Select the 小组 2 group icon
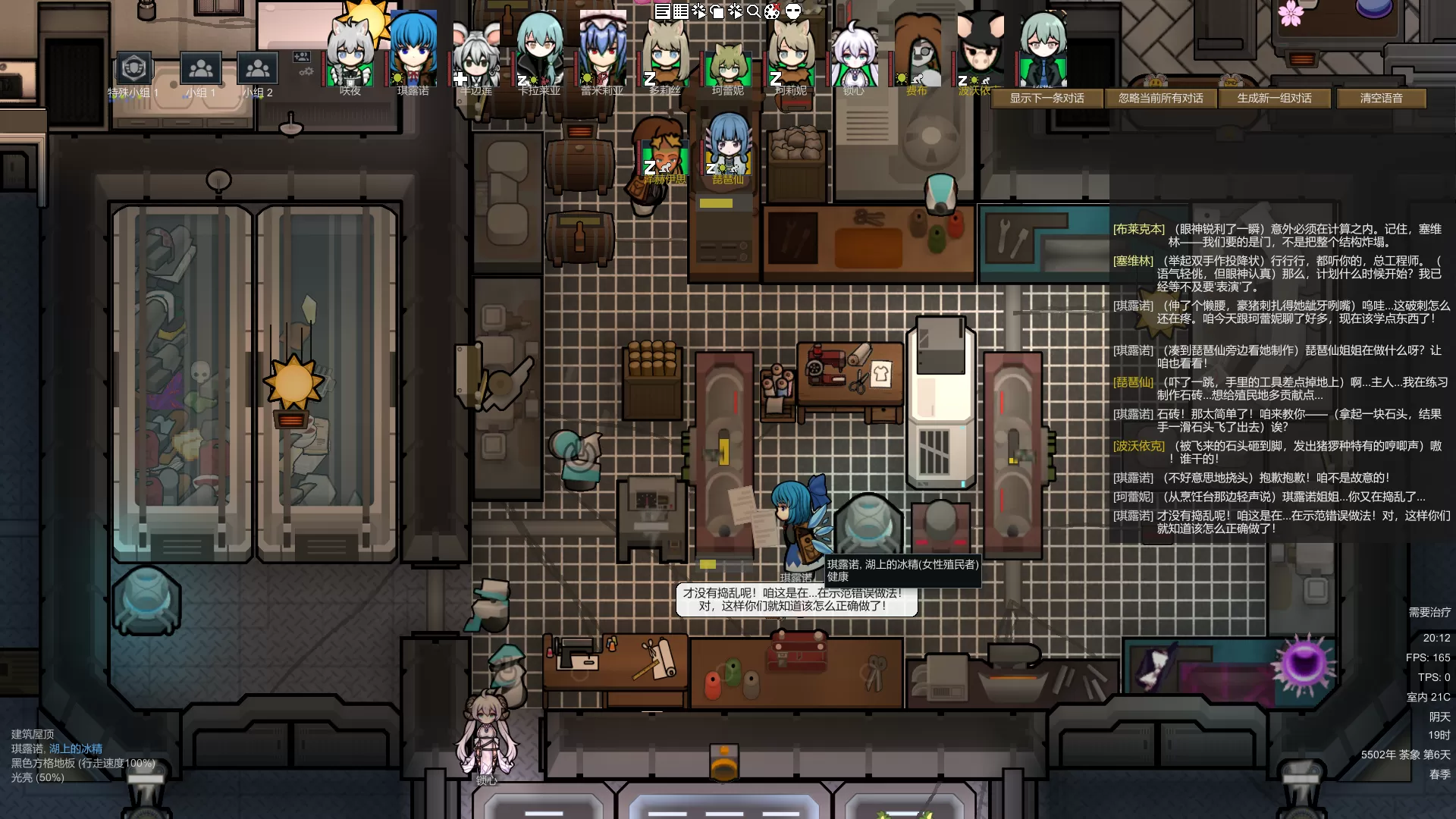 [x=258, y=69]
